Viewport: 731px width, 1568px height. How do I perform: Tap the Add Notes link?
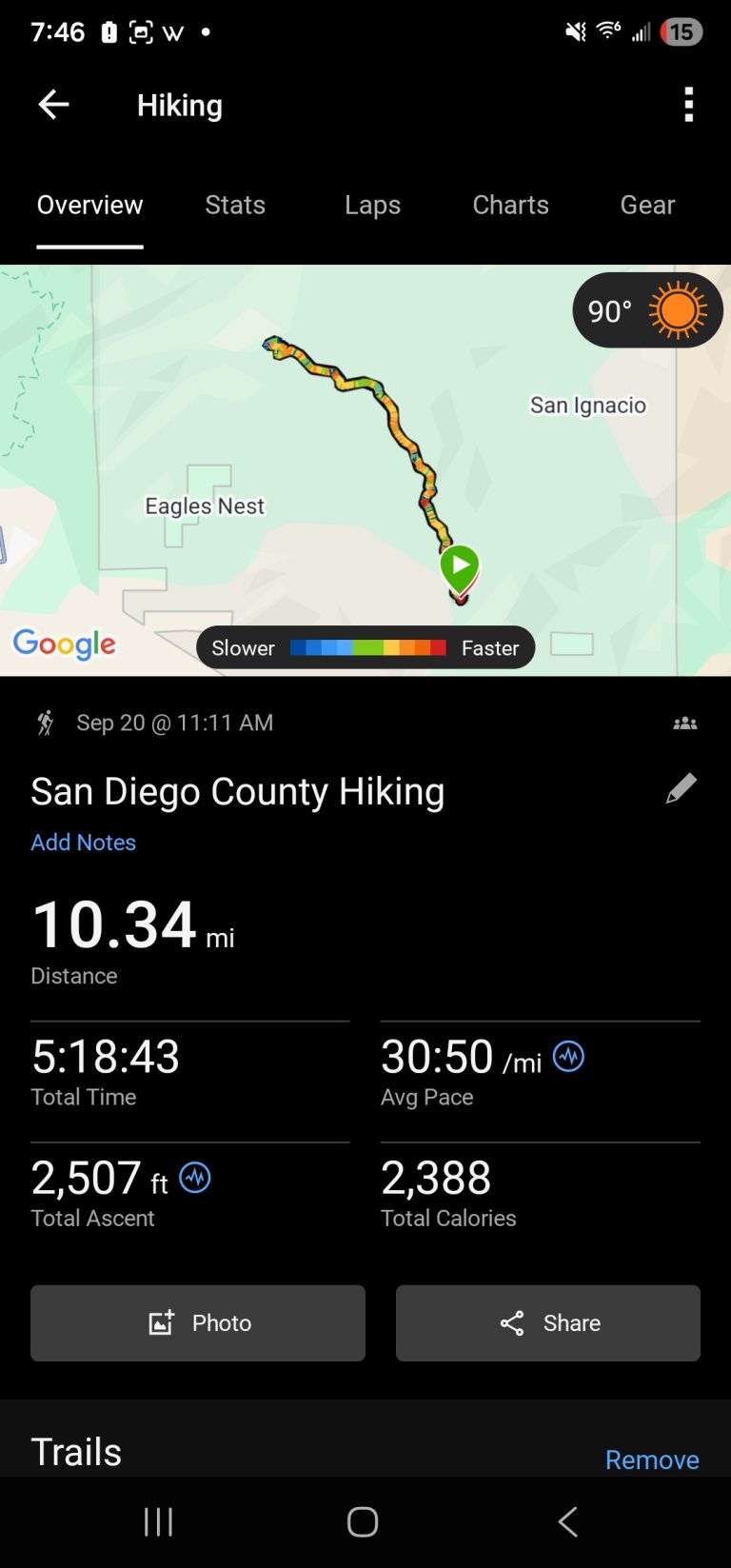click(x=83, y=843)
